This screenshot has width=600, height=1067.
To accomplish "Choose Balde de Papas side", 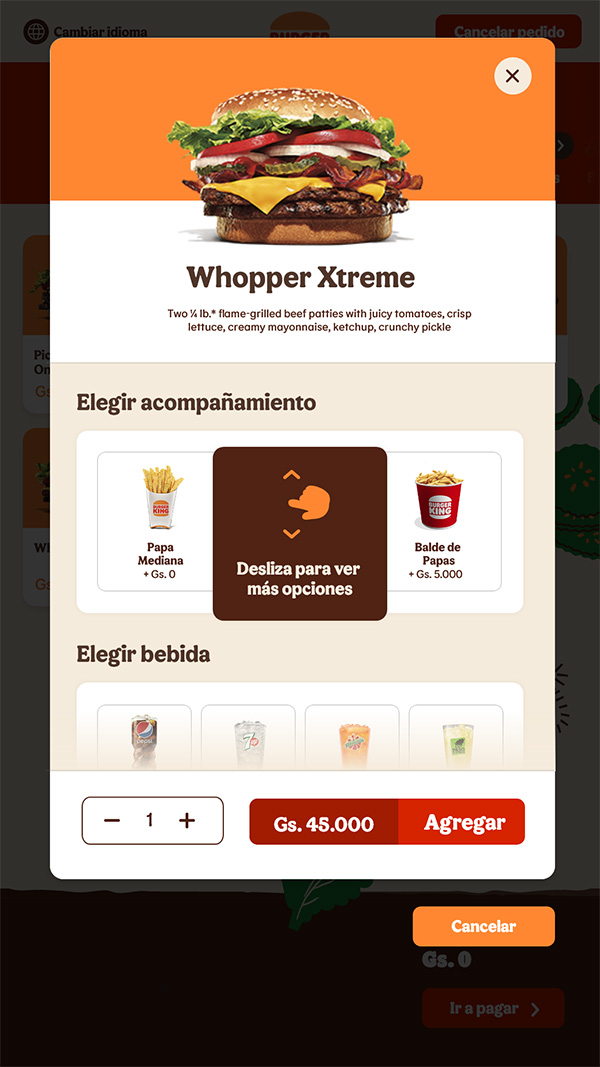I will [x=440, y=520].
